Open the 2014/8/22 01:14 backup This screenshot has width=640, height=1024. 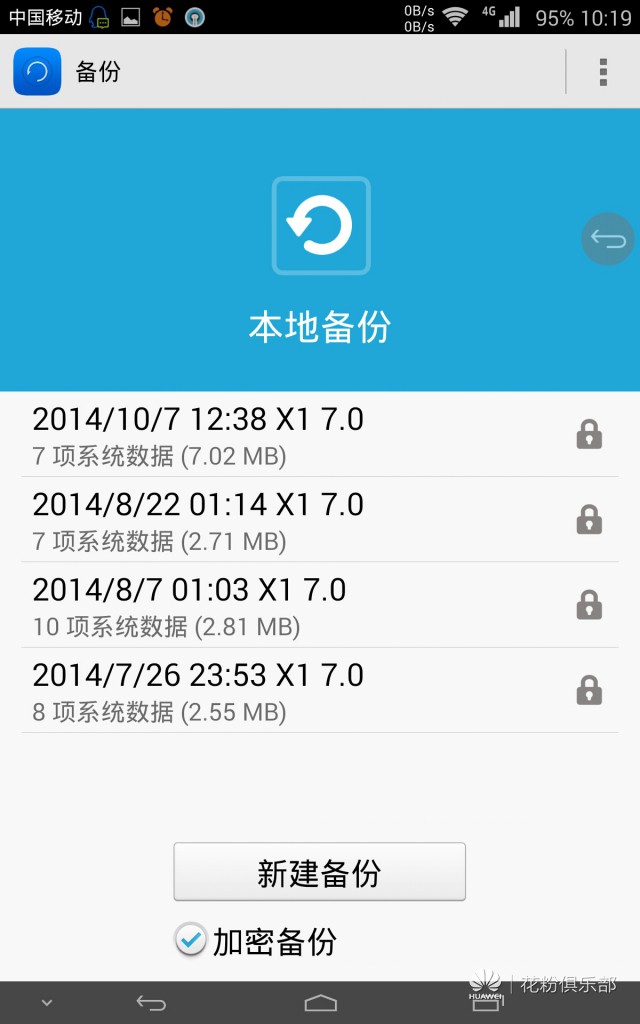pos(300,521)
